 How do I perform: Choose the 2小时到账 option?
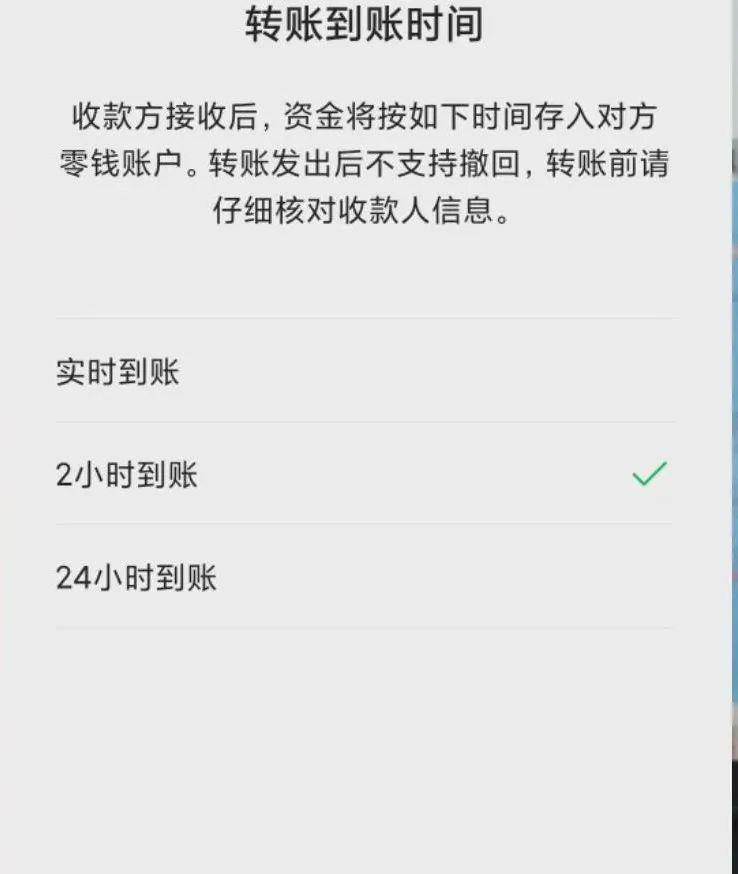(x=127, y=475)
